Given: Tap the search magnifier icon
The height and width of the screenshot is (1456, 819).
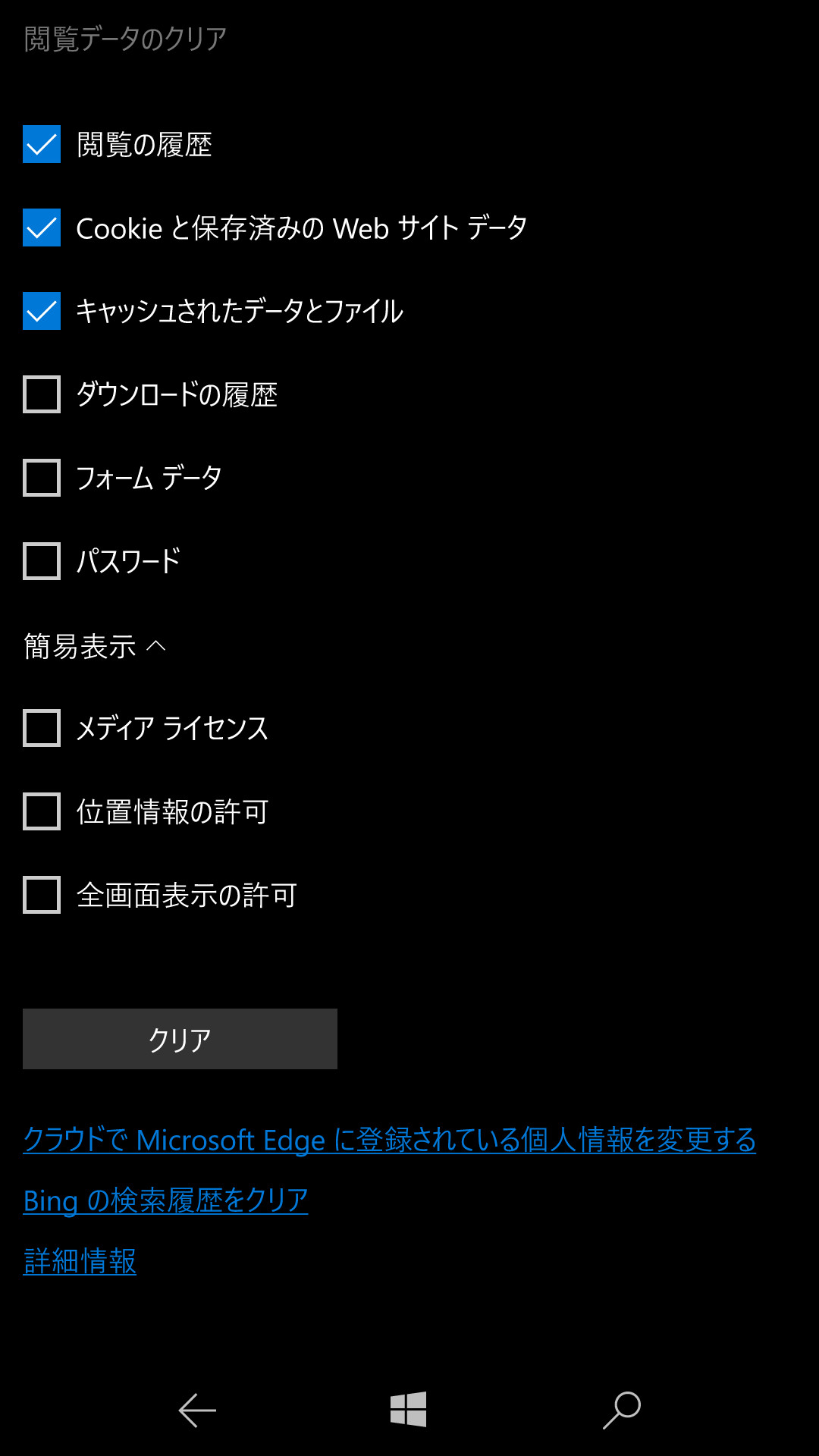Looking at the screenshot, I should (x=620, y=1403).
